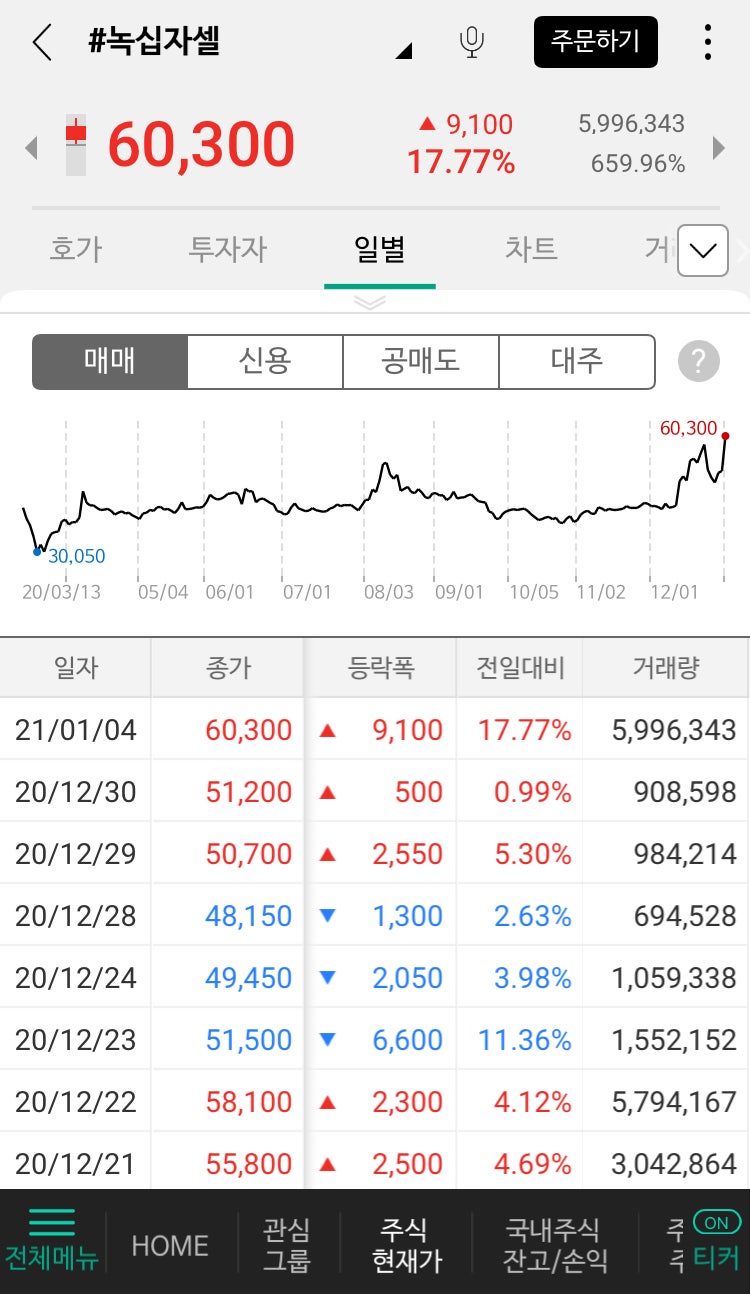The height and width of the screenshot is (1294, 750).
Task: Select the 대주 button
Action: click(577, 362)
